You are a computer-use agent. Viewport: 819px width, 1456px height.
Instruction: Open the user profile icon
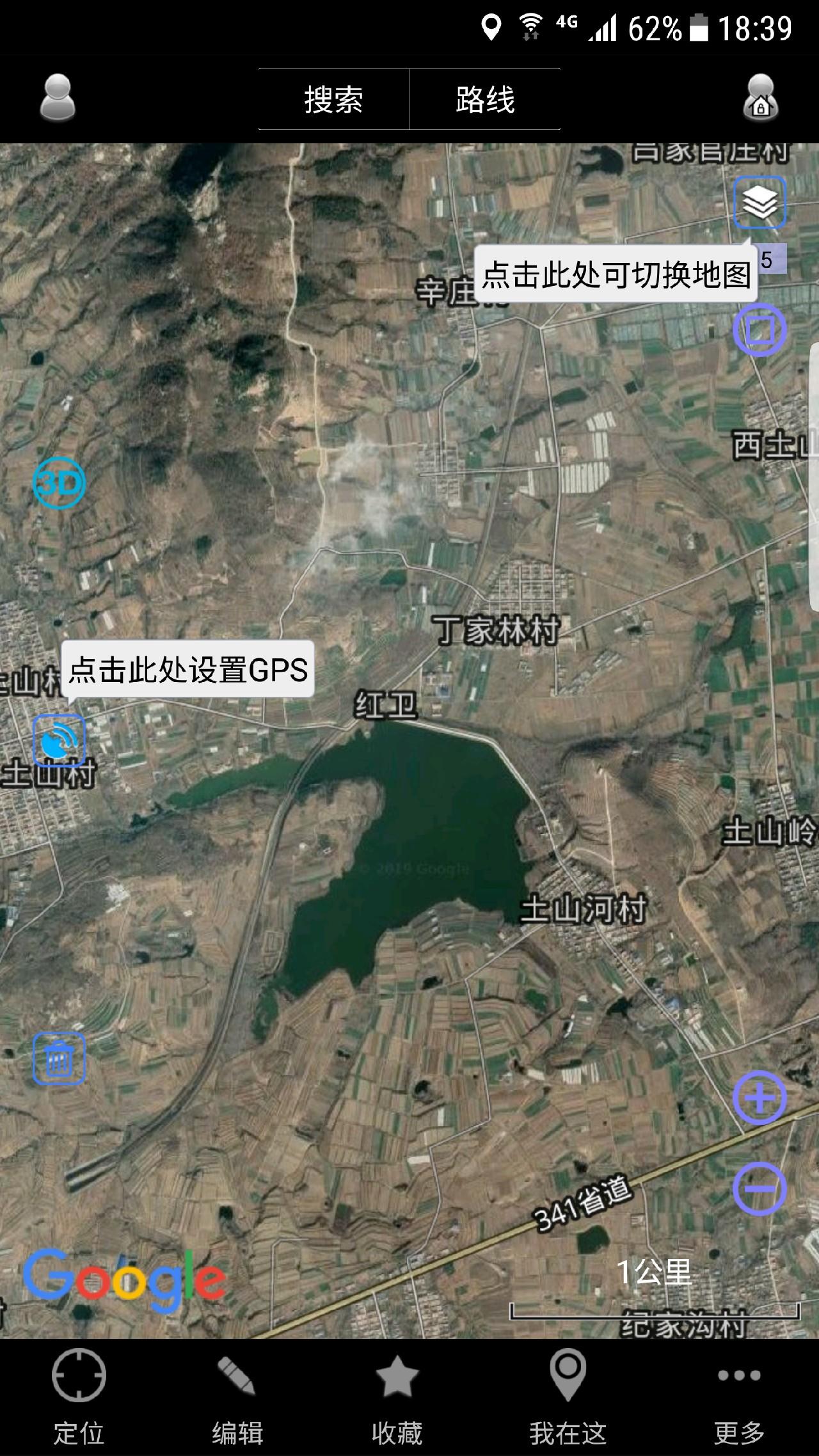pyautogui.click(x=58, y=99)
